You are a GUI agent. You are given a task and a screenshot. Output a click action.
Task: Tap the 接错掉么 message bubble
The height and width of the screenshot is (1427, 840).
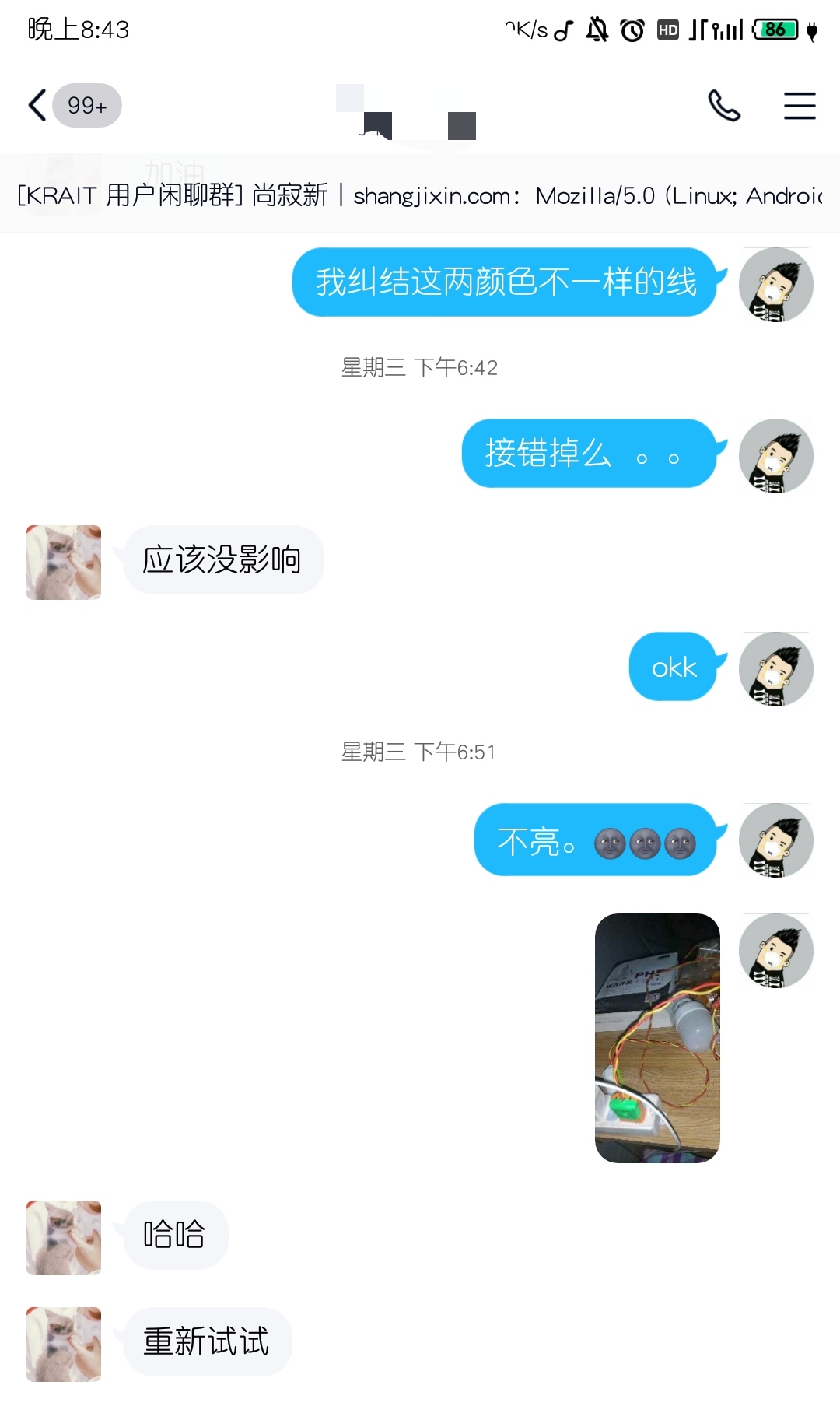coord(589,455)
